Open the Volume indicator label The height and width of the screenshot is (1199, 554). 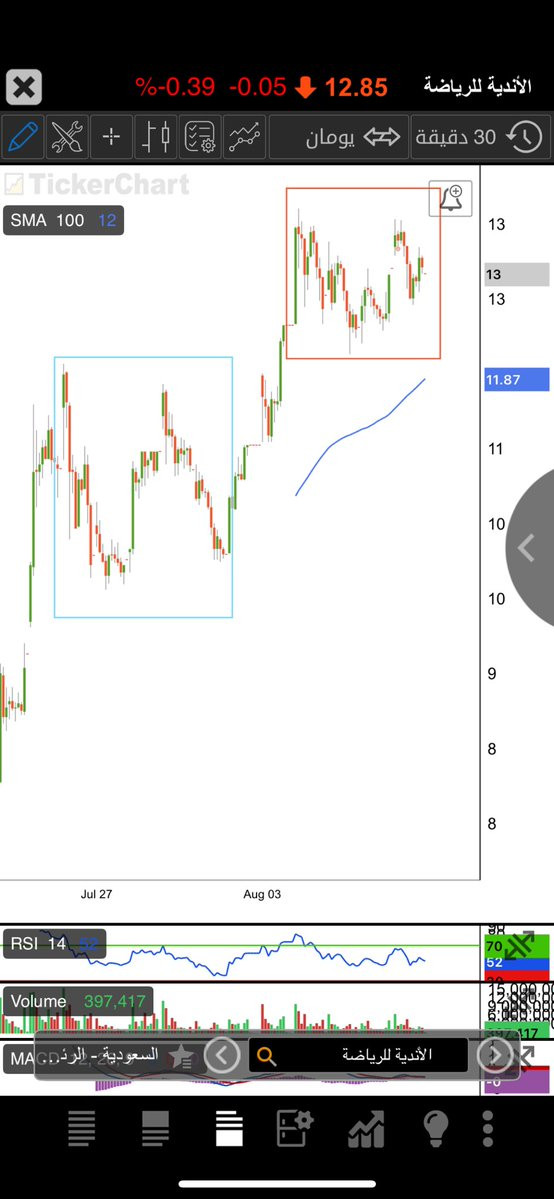(78, 1001)
